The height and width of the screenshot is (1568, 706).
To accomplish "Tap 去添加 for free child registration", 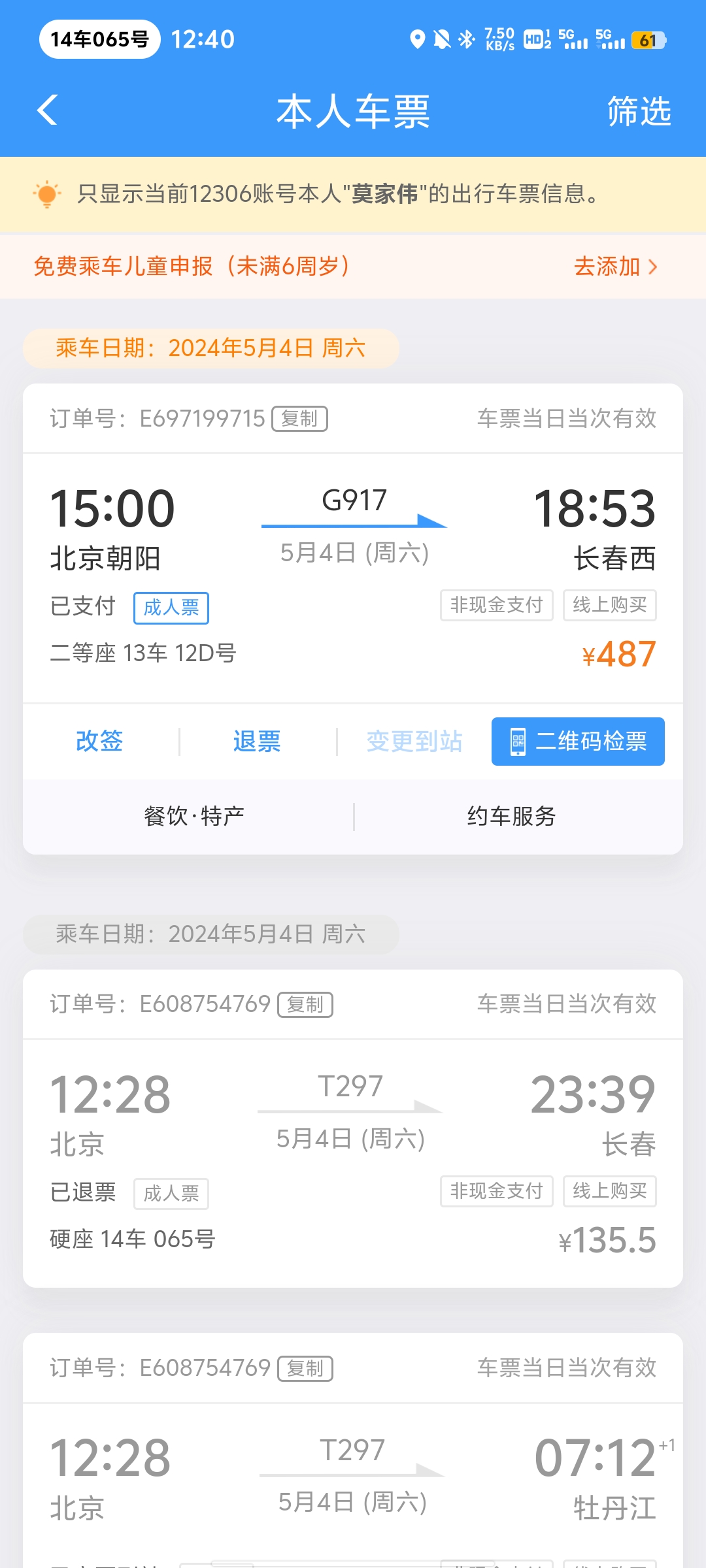I will [614, 267].
